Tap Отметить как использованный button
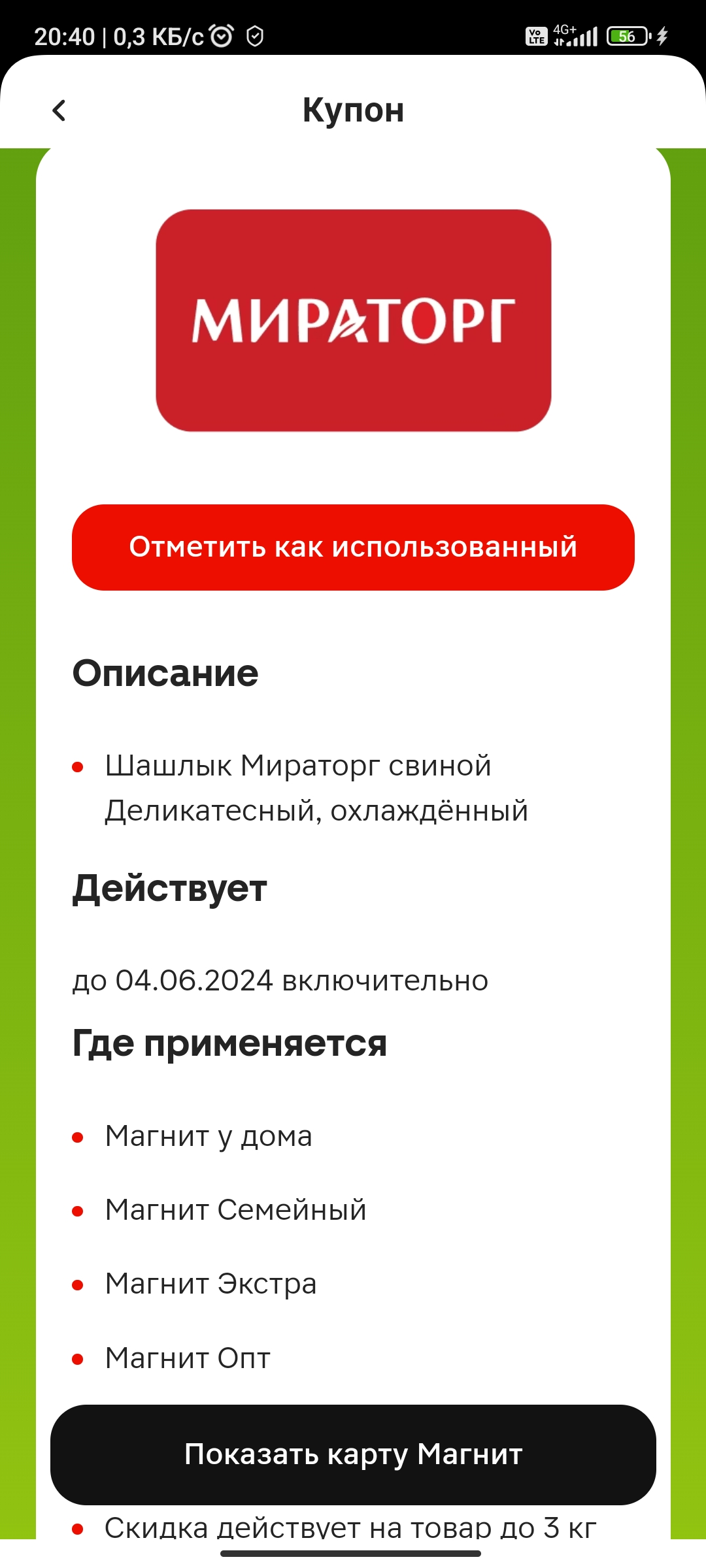 pyautogui.click(x=353, y=547)
